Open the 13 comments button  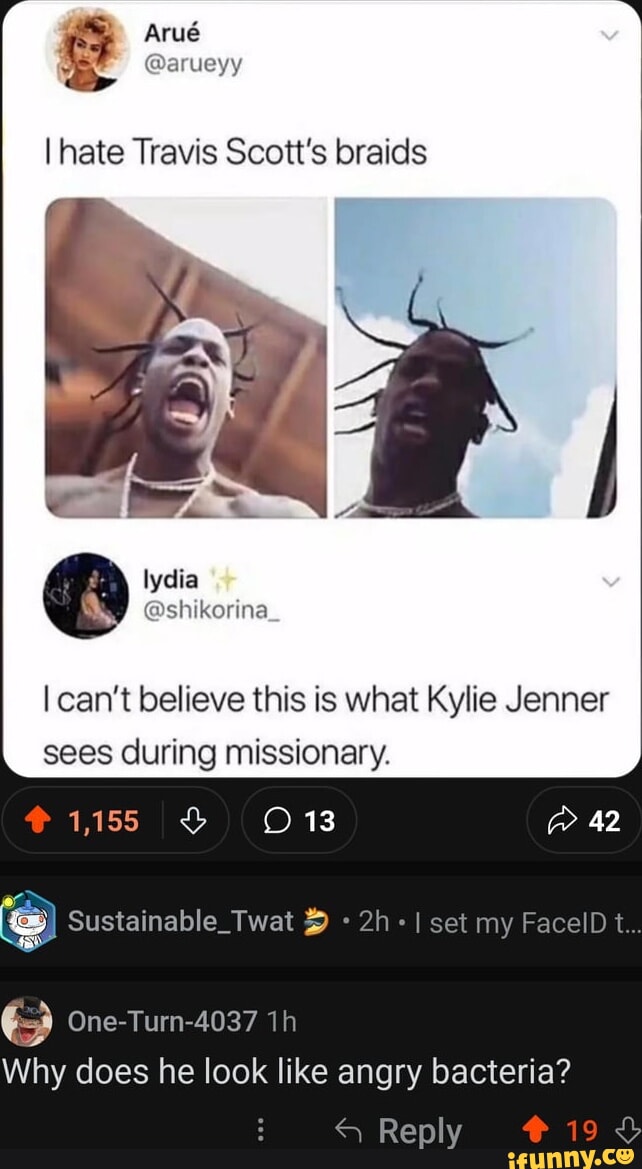[x=298, y=821]
